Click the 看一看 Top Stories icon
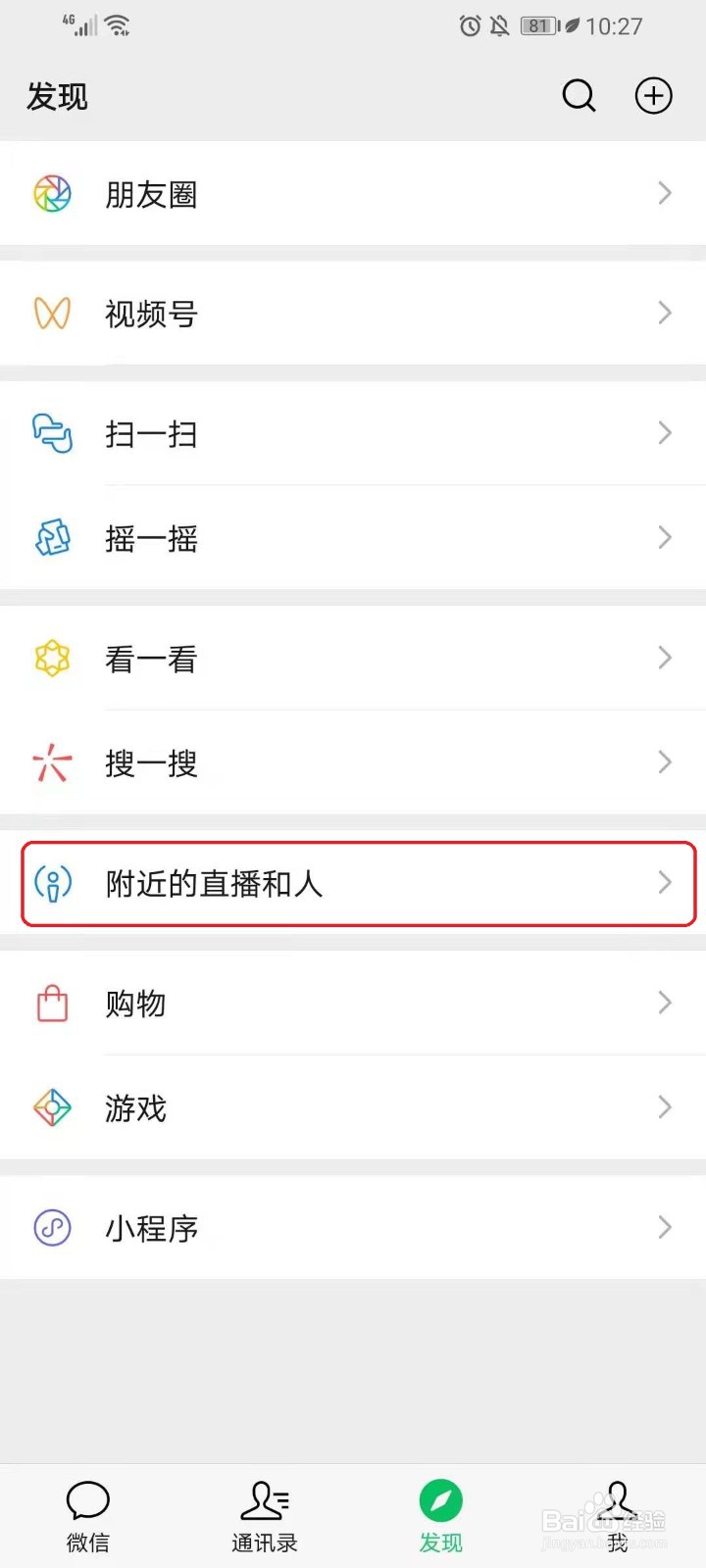Screen dimensions: 706x1568 coord(52,659)
